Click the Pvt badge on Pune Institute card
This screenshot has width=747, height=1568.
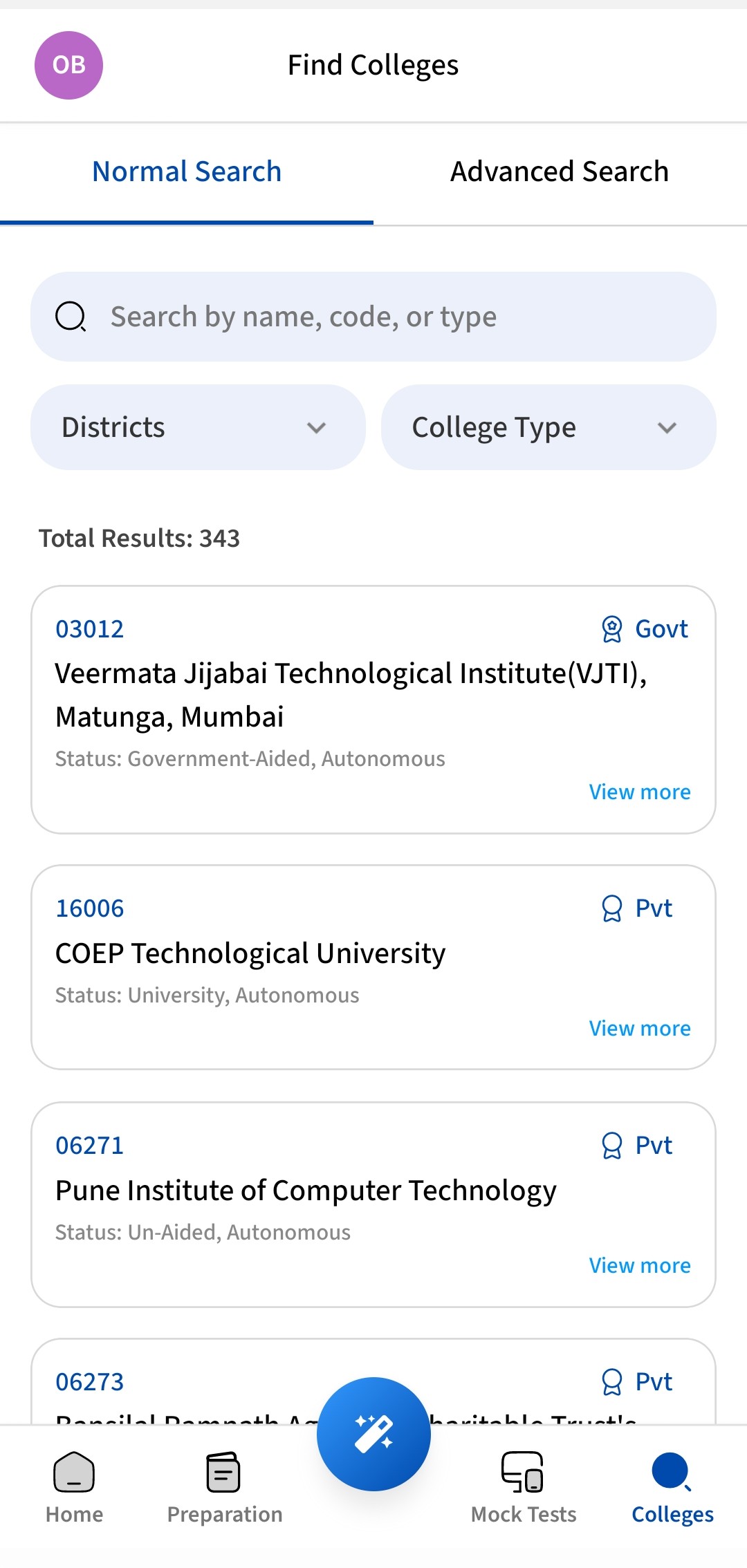pyautogui.click(x=636, y=1144)
